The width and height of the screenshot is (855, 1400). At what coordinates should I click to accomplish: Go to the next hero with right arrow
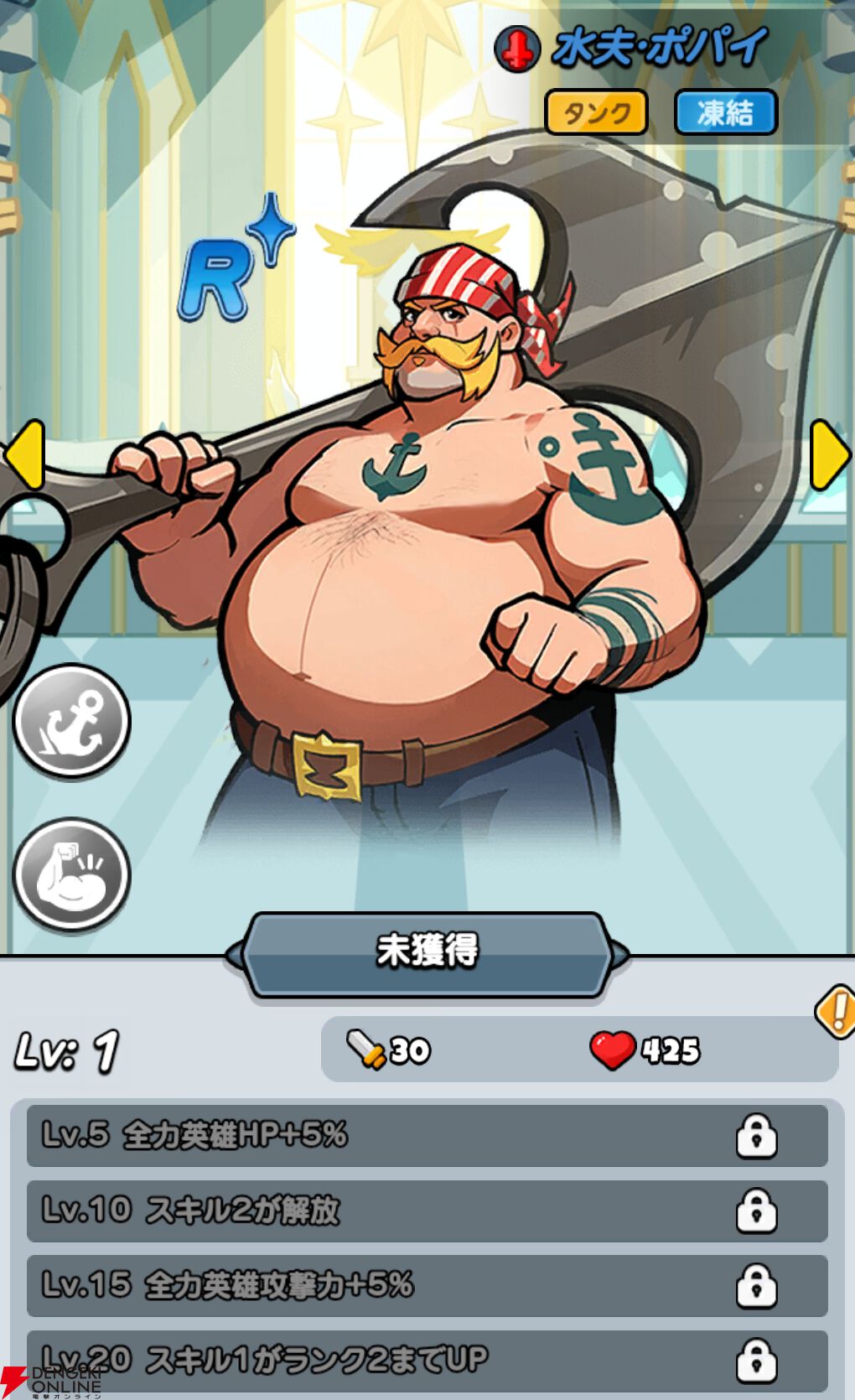(x=830, y=455)
